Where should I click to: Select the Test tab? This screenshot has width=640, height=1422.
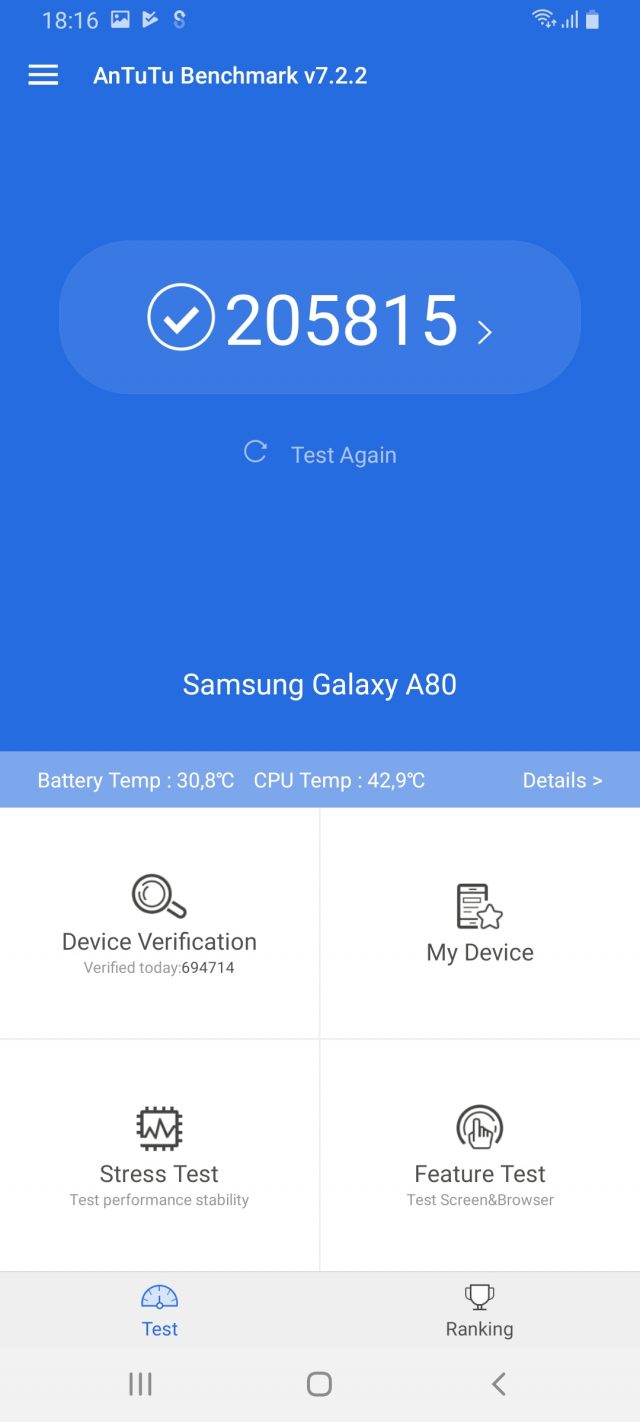tap(160, 1310)
